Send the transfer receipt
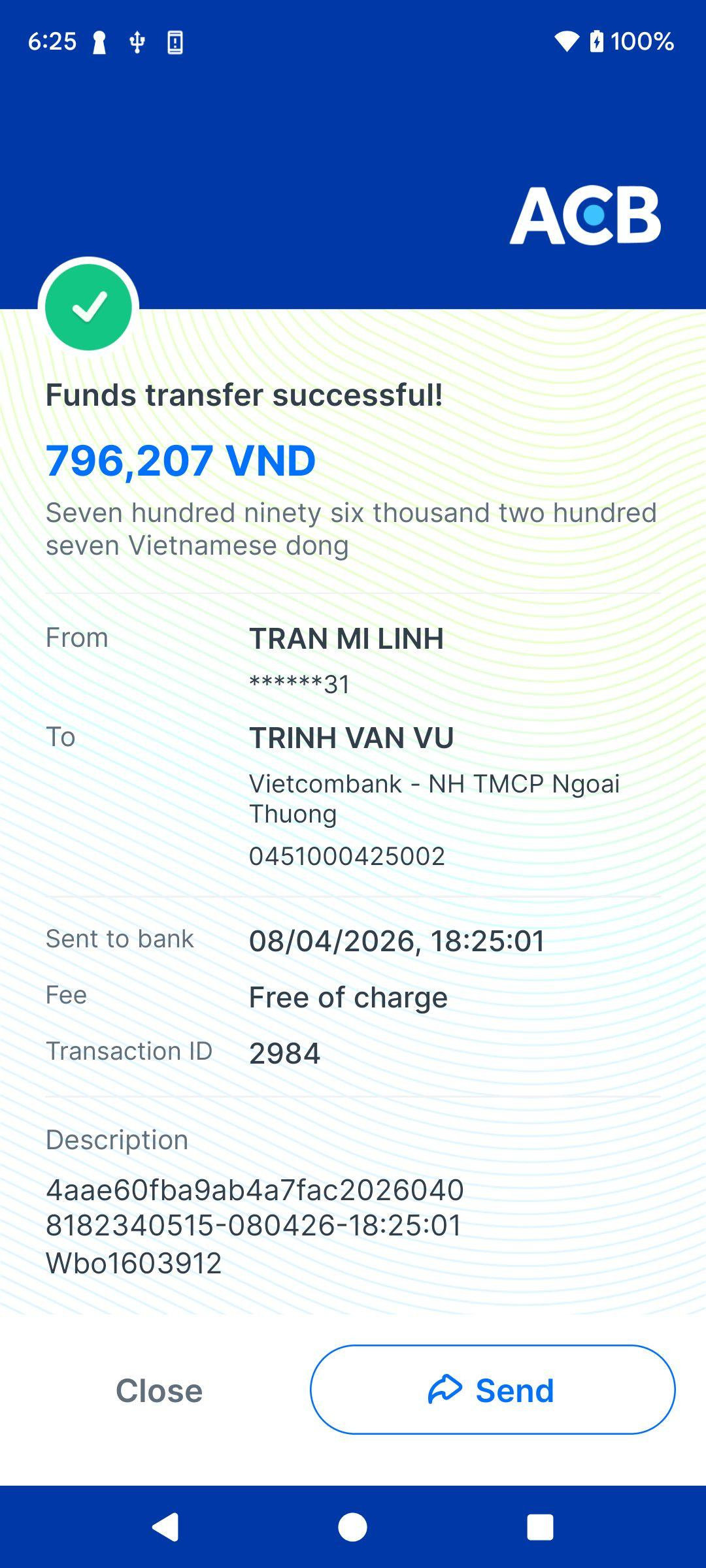This screenshot has width=706, height=1568. pyautogui.click(x=492, y=1390)
